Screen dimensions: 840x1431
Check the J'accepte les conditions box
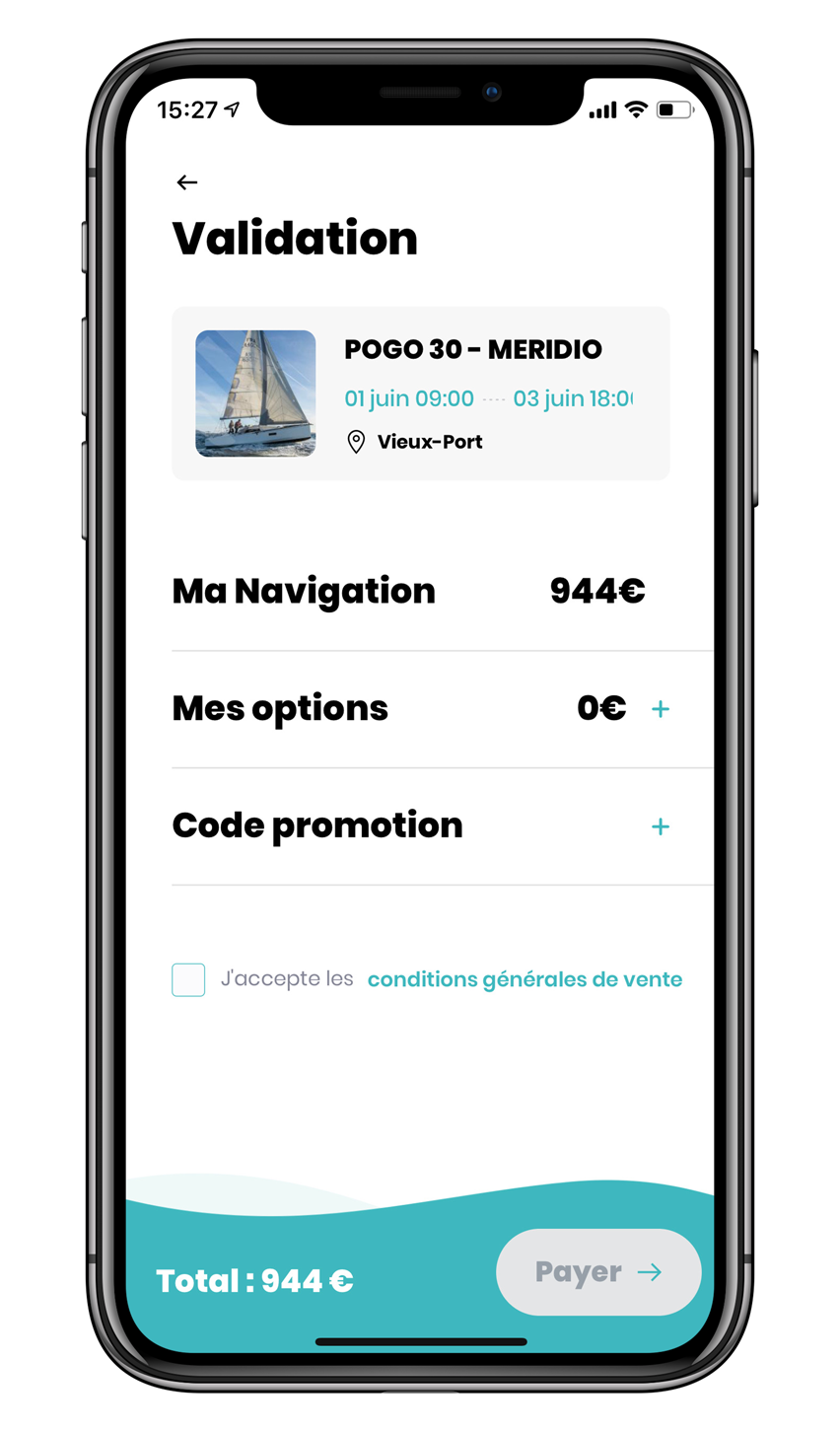[x=188, y=980]
